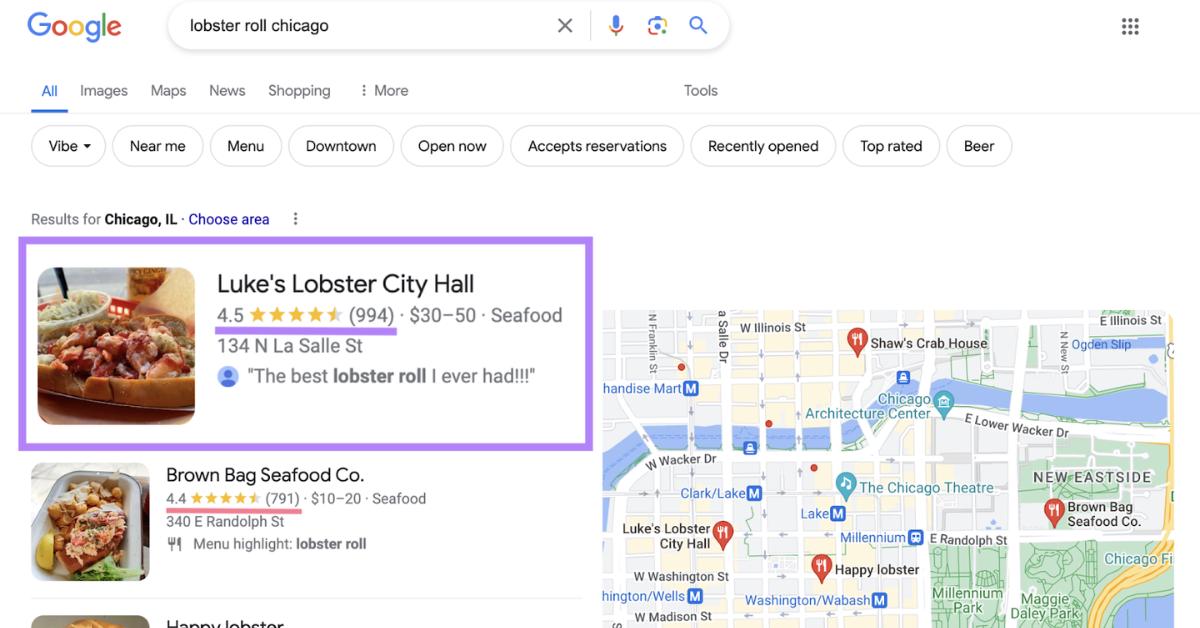This screenshot has width=1200, height=628.
Task: Open Brown Bag Seafood Co. listing
Action: [x=265, y=475]
